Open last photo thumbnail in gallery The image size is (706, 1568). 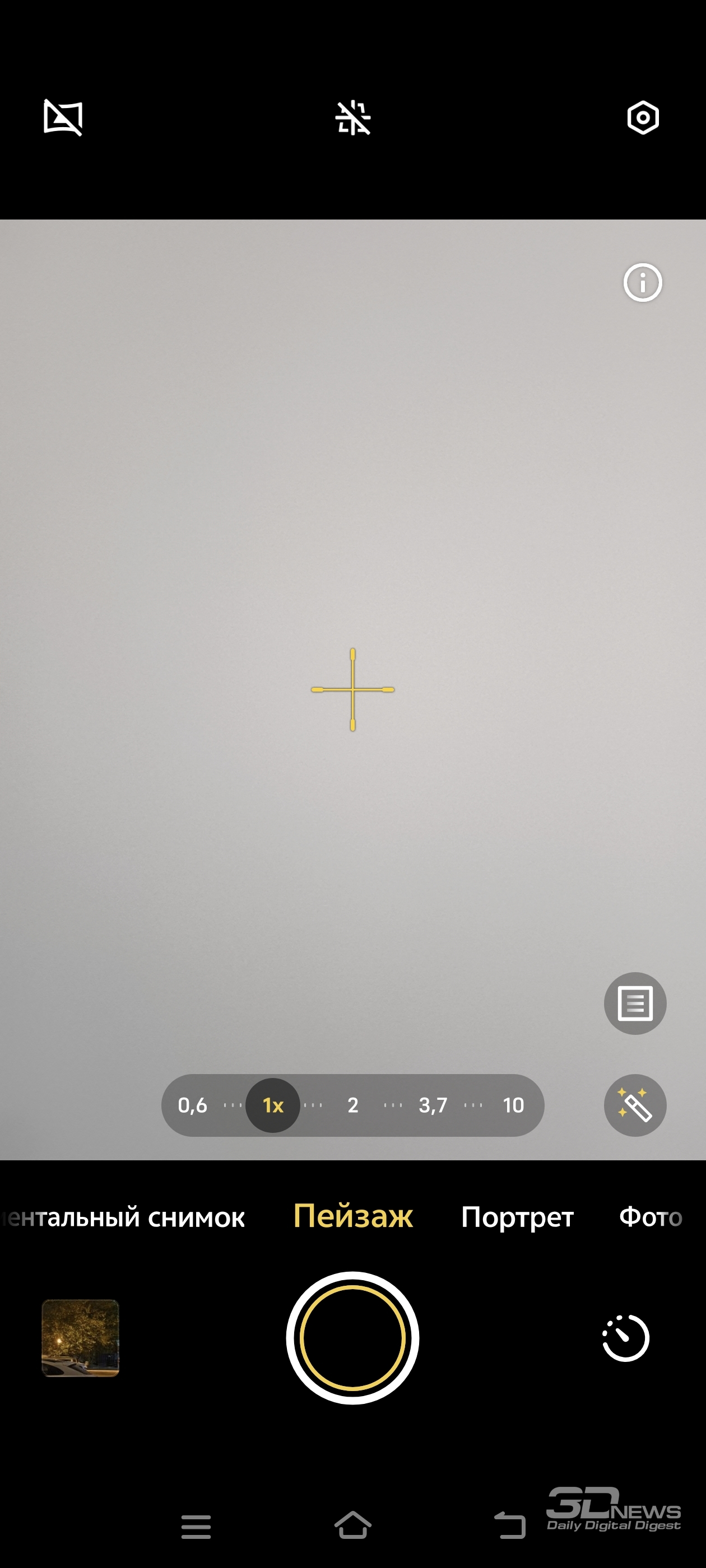[x=81, y=1337]
